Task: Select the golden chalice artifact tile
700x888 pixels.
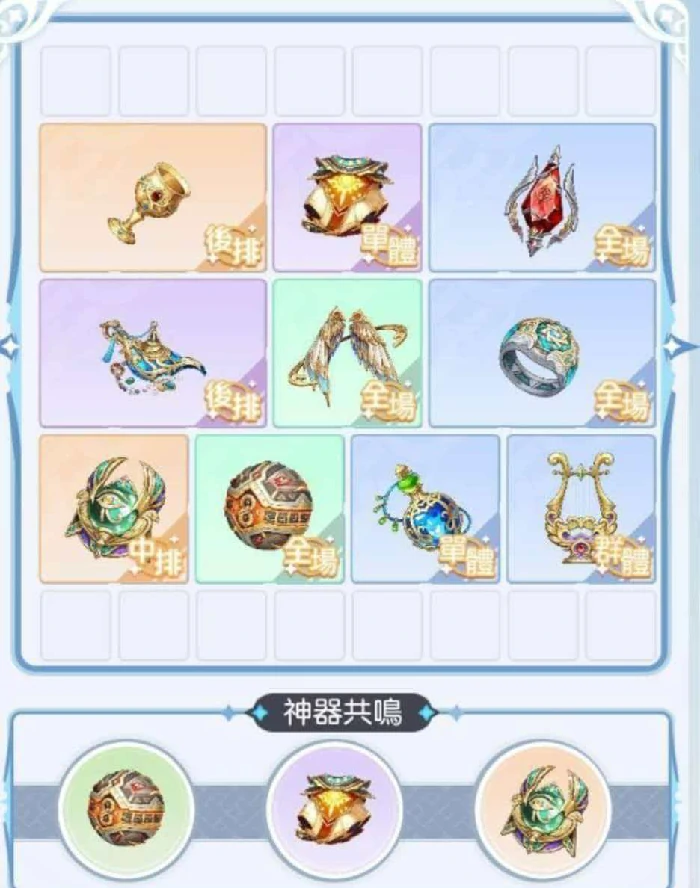Action: 153,198
